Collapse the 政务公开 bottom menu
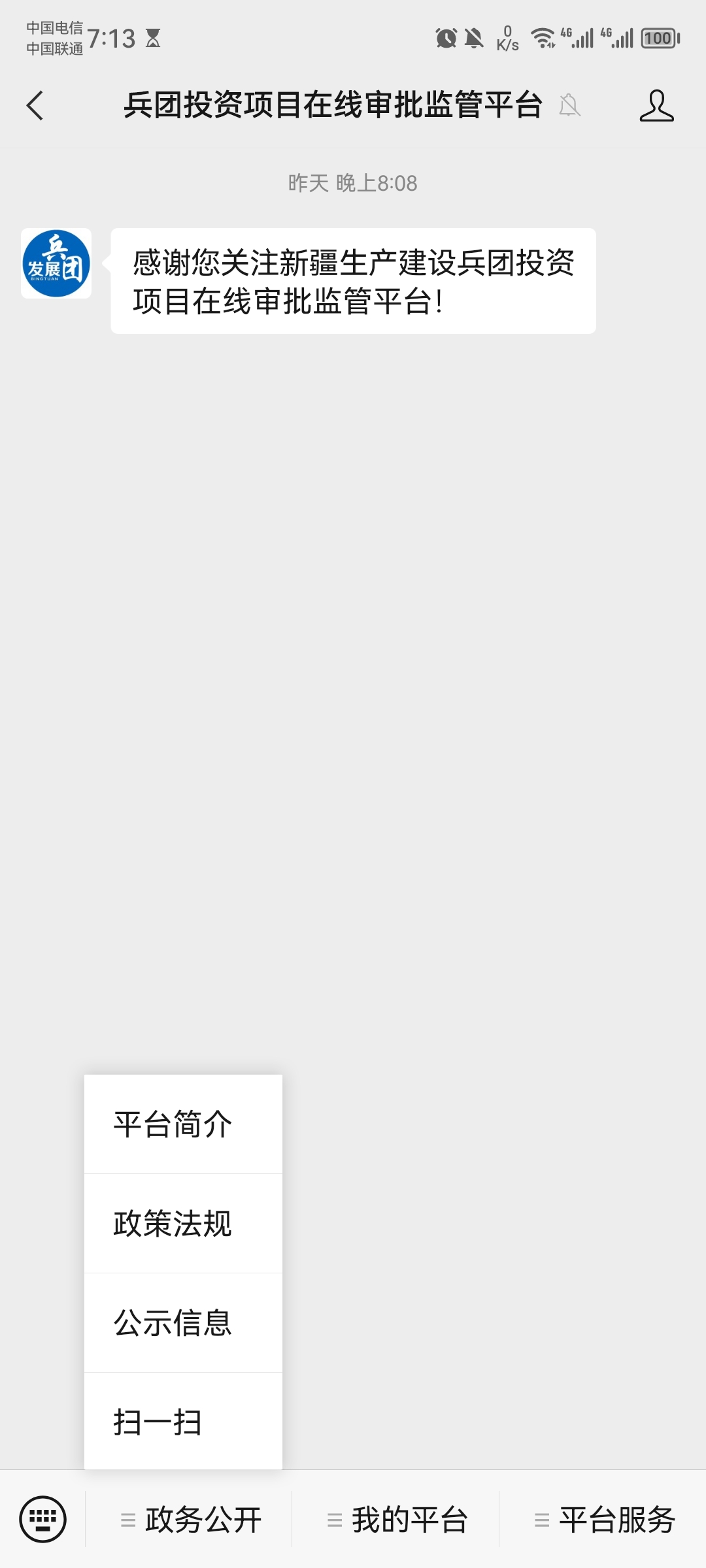The image size is (706, 1568). coord(190,1520)
